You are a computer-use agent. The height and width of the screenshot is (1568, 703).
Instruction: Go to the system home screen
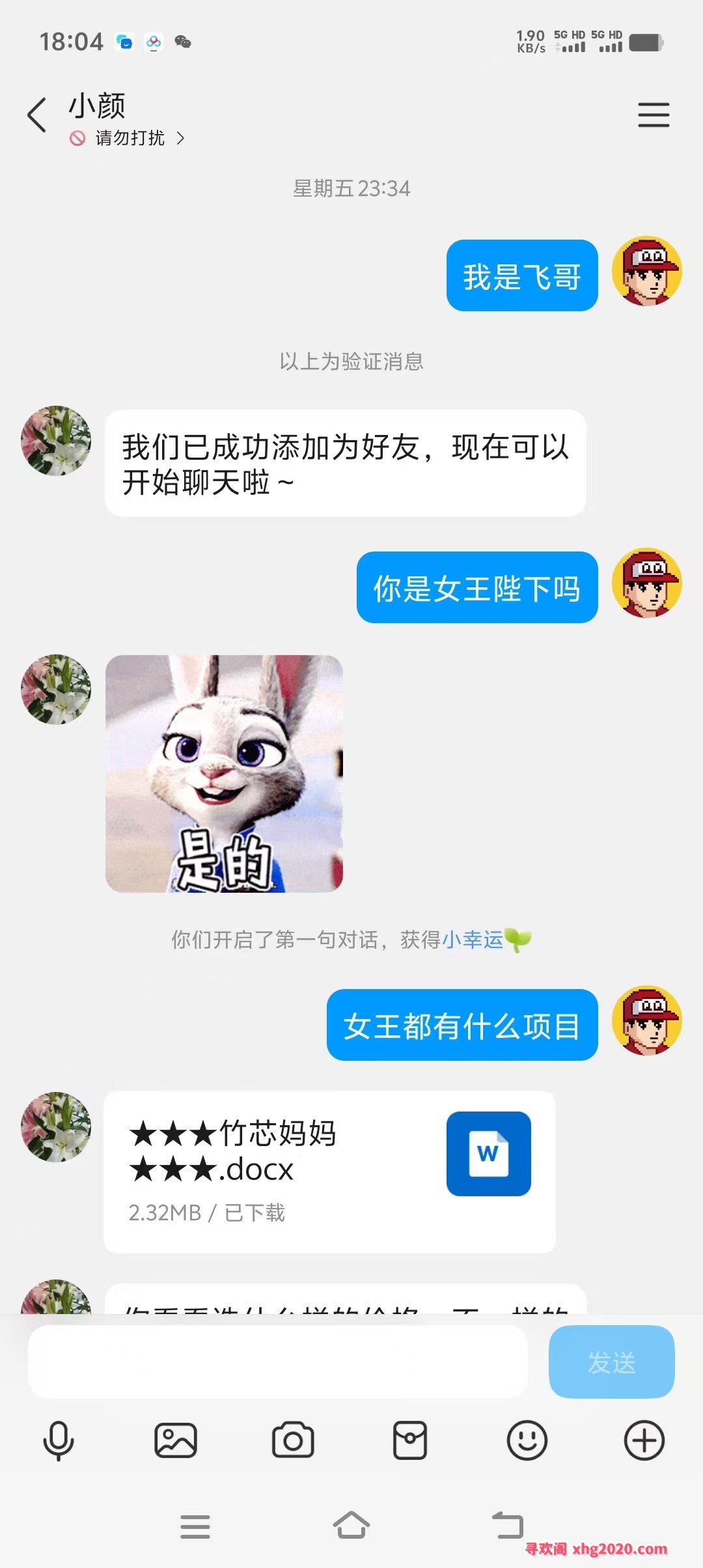351,1526
